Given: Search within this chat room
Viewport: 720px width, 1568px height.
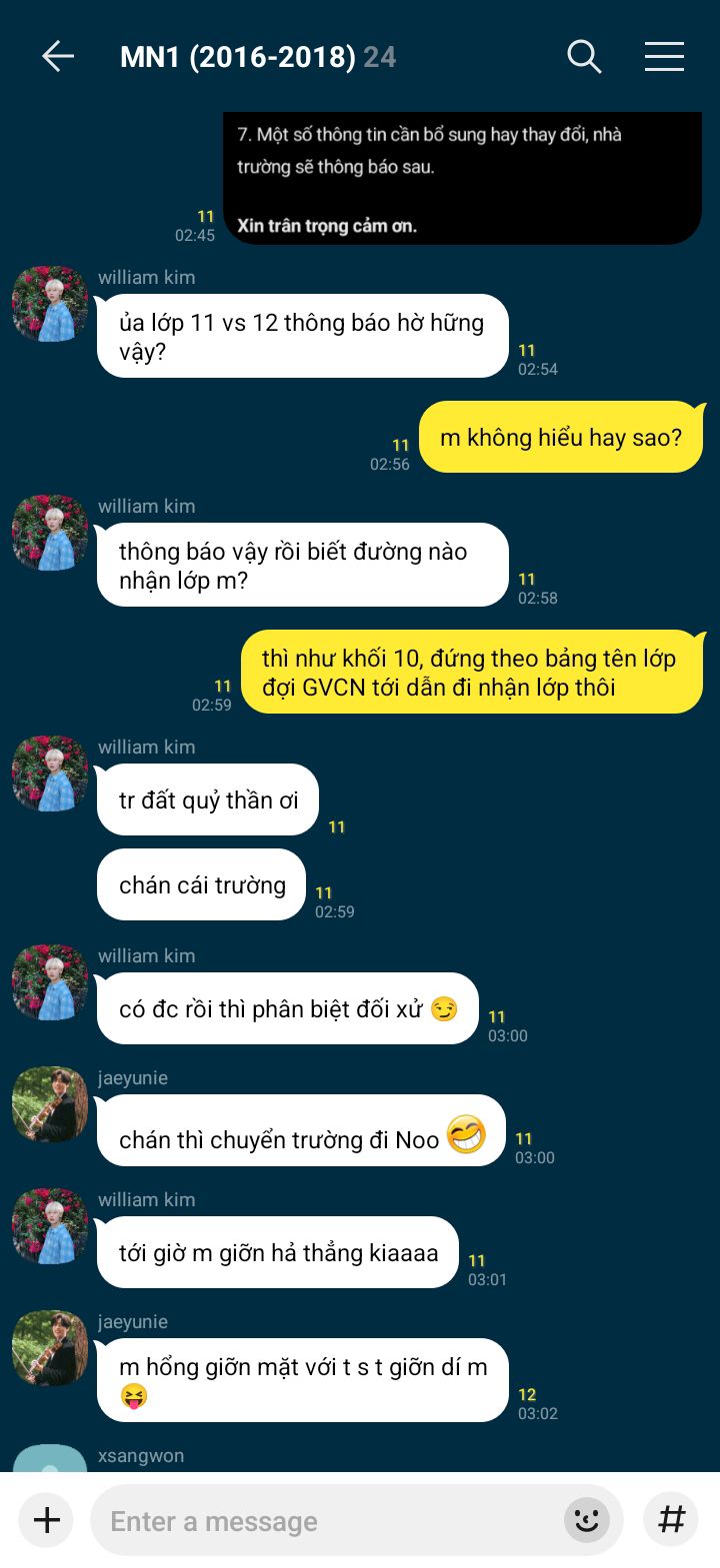Looking at the screenshot, I should [x=584, y=57].
